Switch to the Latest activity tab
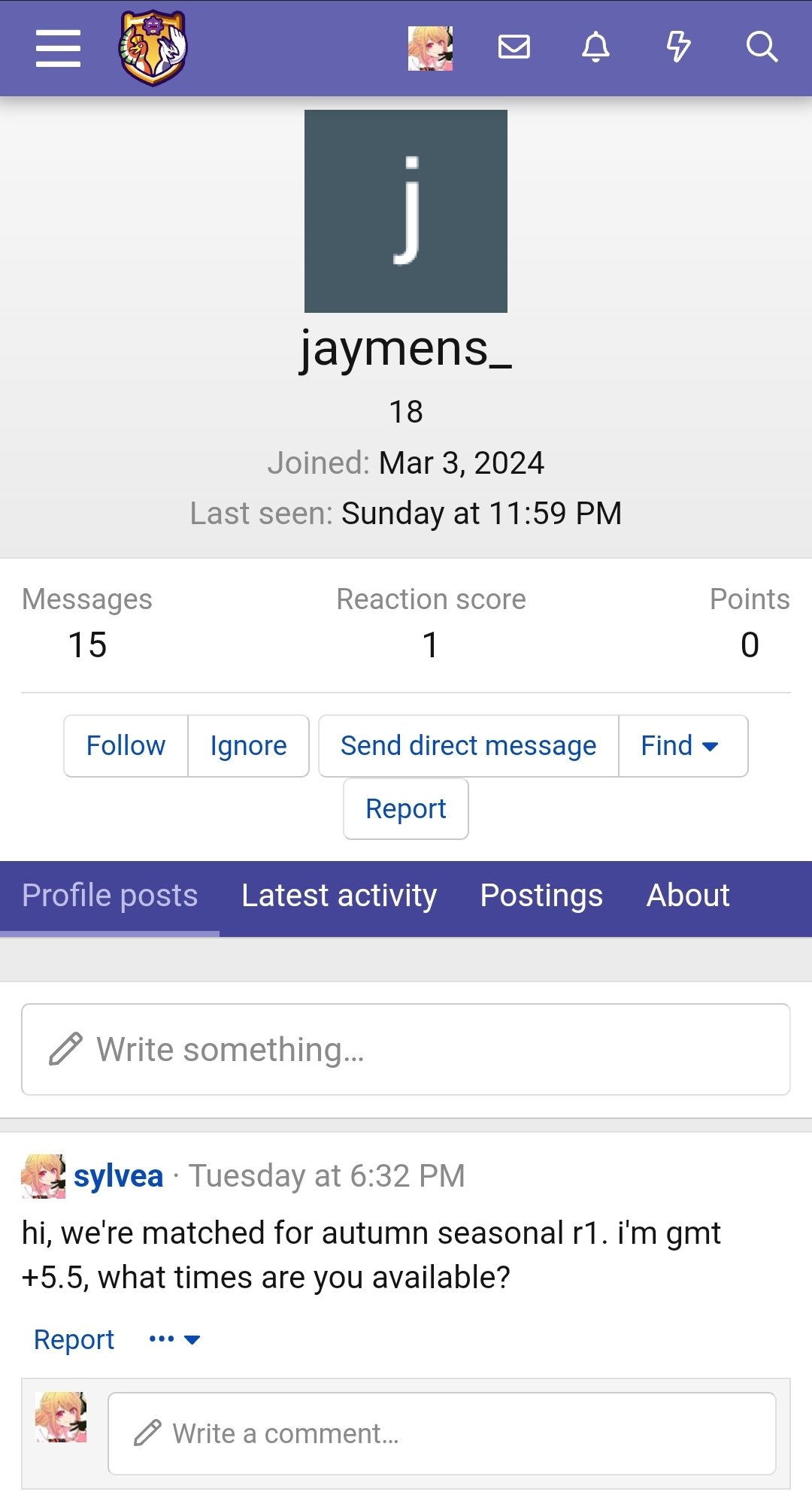812x1501 pixels. click(x=339, y=896)
